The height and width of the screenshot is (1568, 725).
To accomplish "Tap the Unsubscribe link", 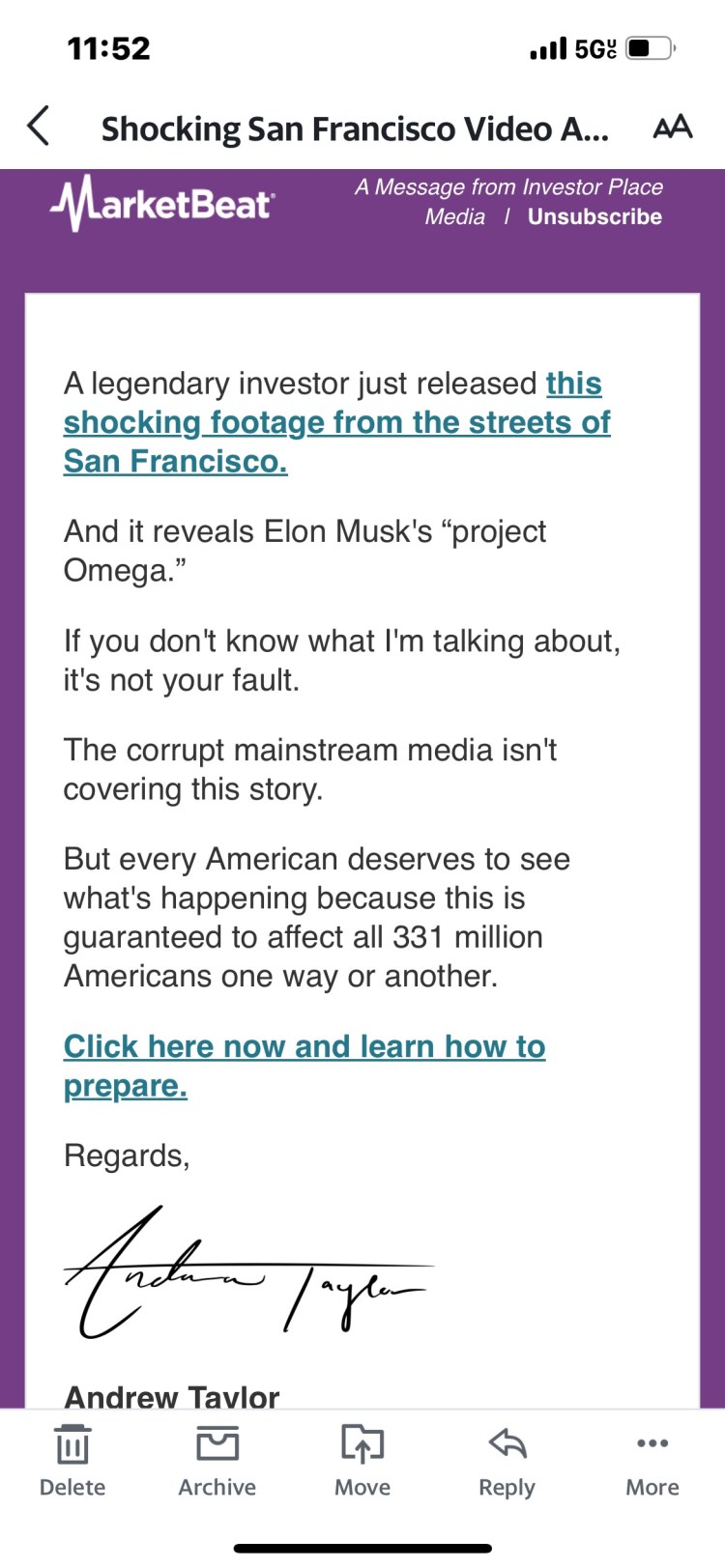I will pos(594,216).
